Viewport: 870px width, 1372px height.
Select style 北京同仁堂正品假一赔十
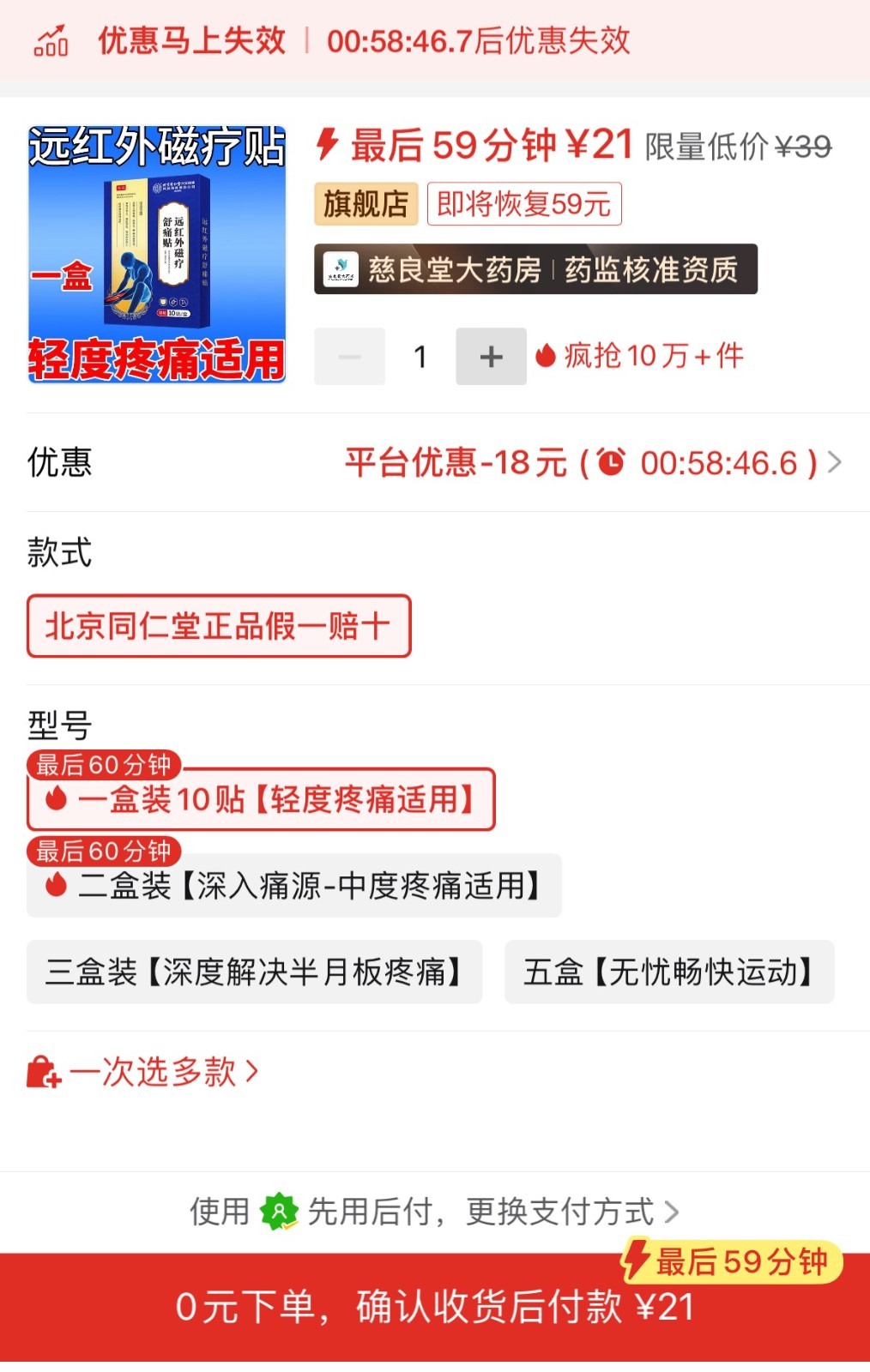(219, 626)
